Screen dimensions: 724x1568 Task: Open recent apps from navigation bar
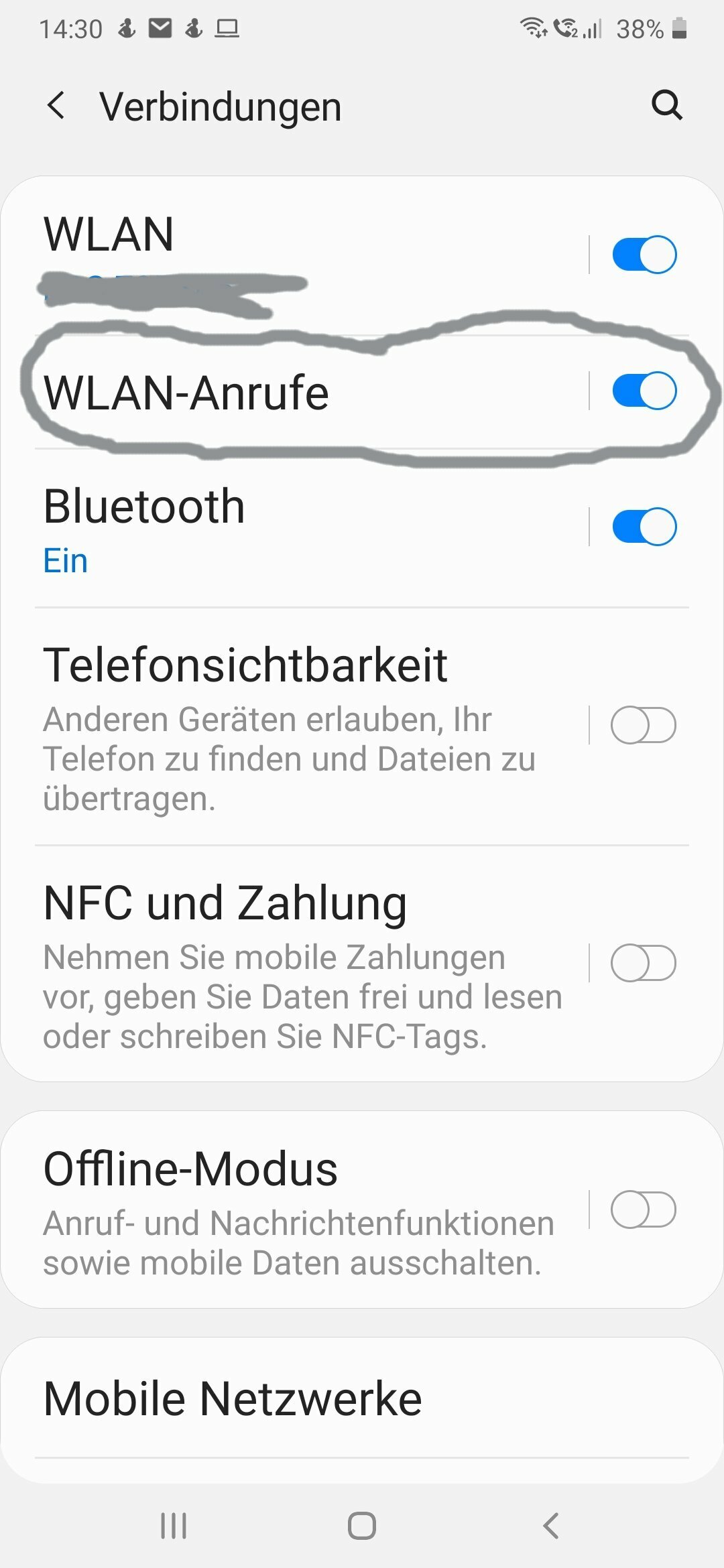174,1526
